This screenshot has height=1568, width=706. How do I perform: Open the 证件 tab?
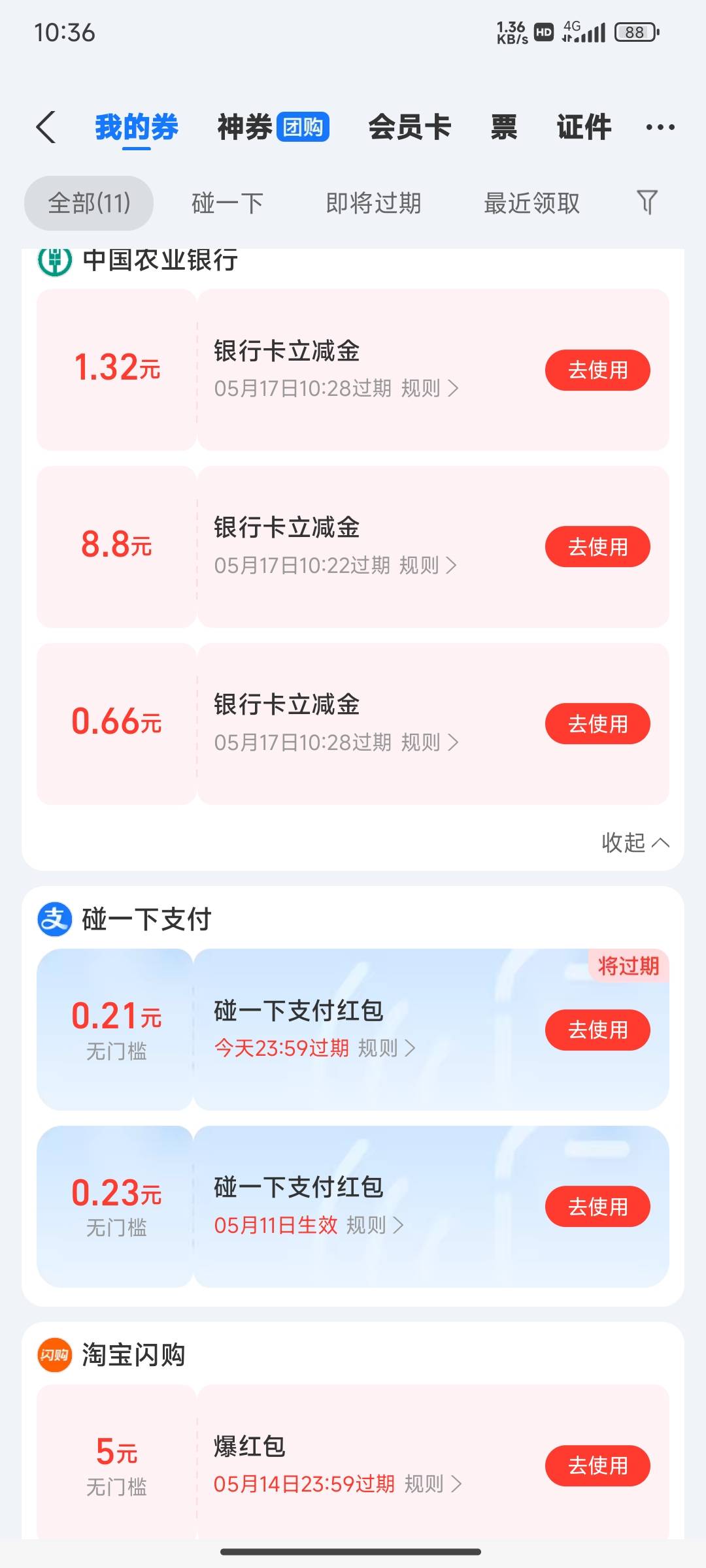[x=584, y=127]
